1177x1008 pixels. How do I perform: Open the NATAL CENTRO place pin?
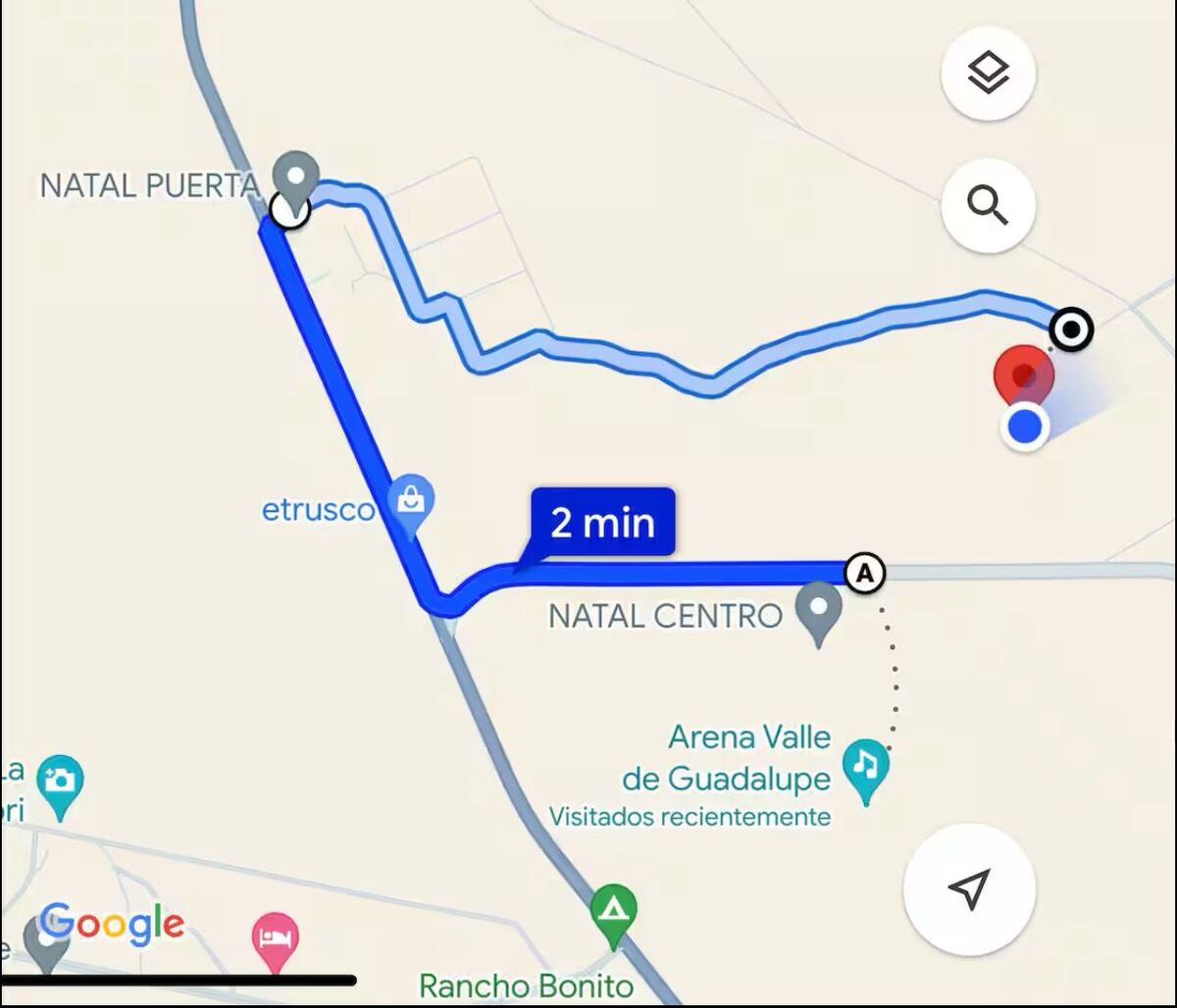pos(818,611)
